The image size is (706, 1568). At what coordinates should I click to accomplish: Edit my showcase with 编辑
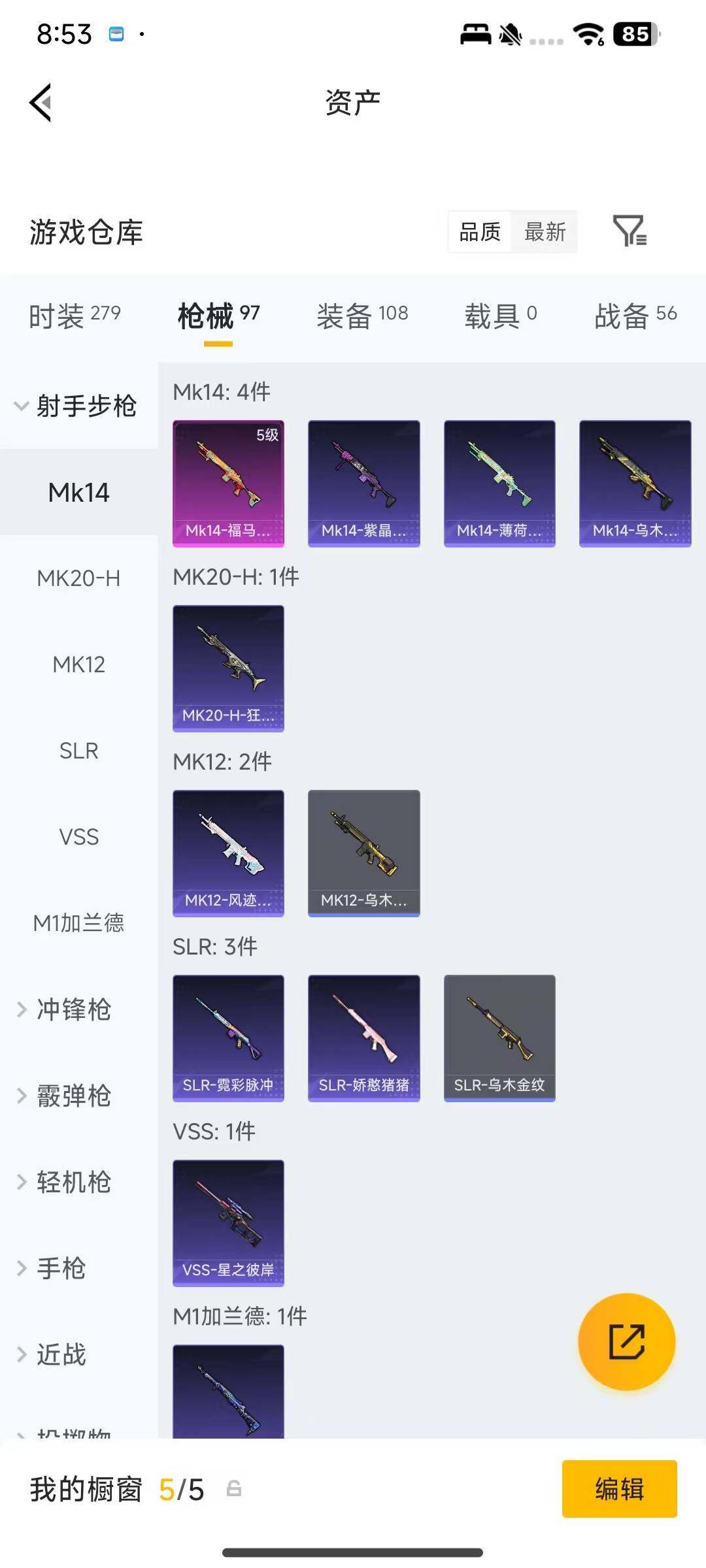619,1489
